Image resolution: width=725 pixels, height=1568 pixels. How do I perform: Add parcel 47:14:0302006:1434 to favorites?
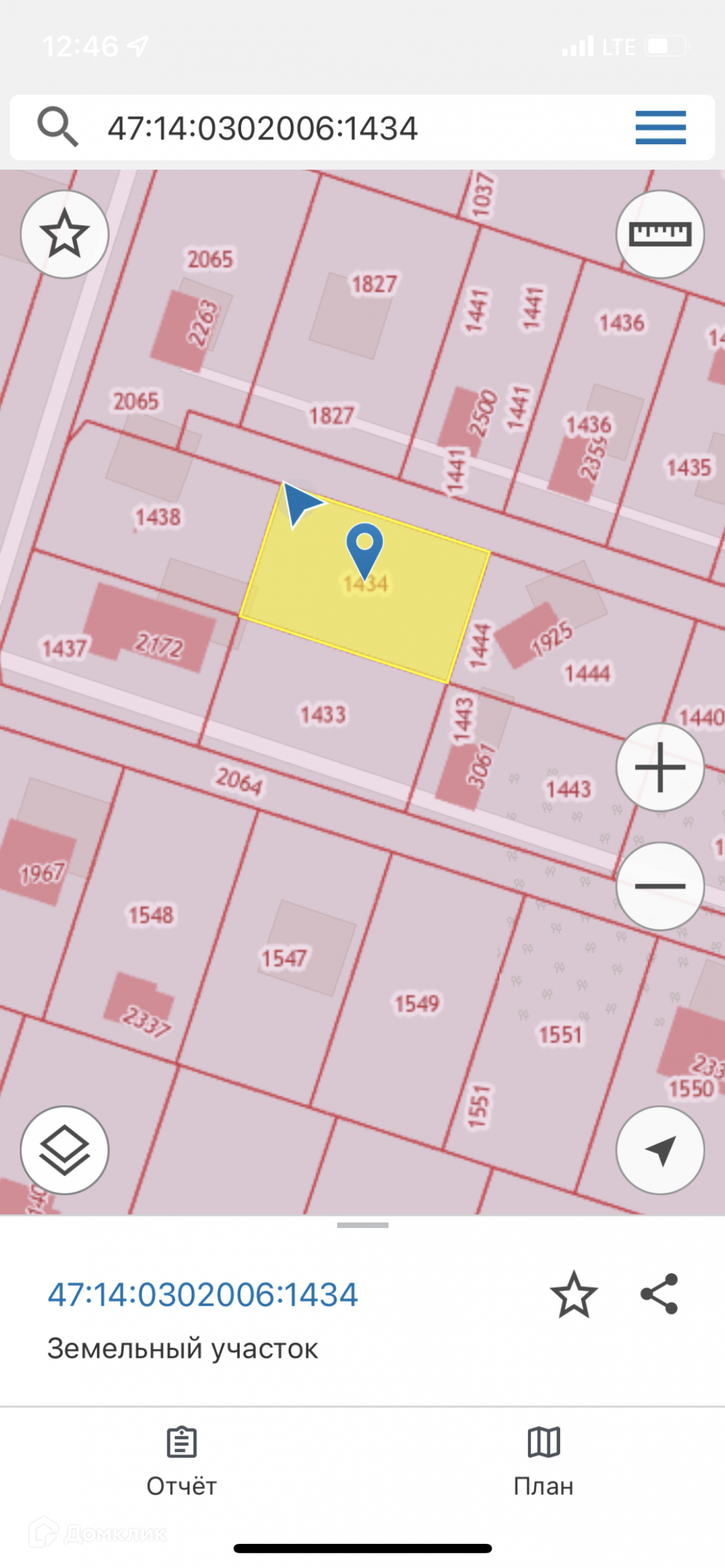[573, 1295]
